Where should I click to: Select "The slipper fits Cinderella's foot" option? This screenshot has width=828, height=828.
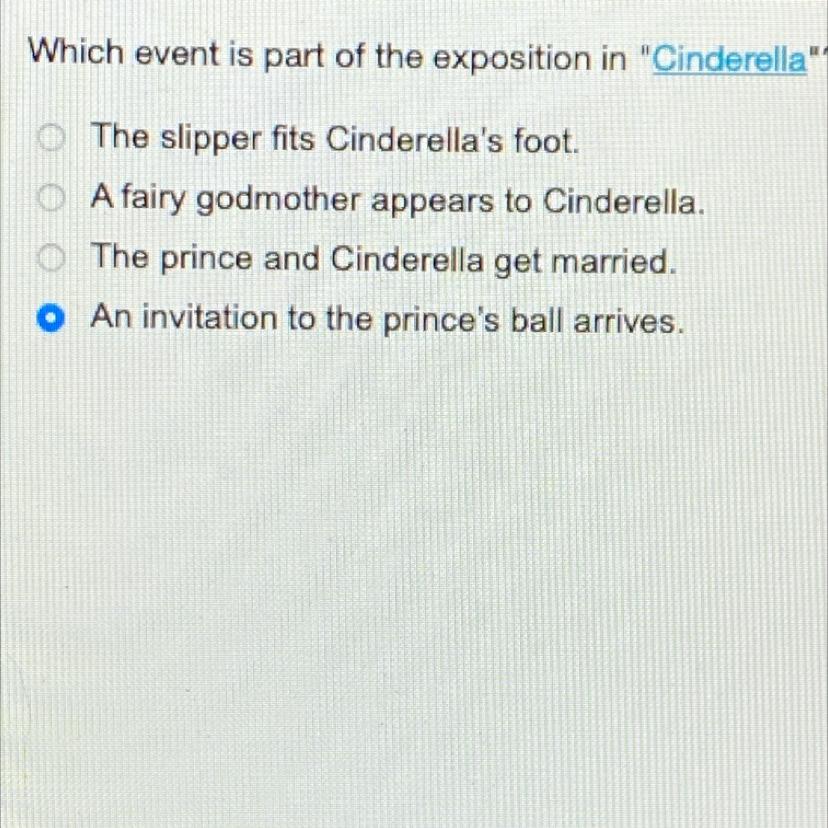pyautogui.click(x=53, y=138)
